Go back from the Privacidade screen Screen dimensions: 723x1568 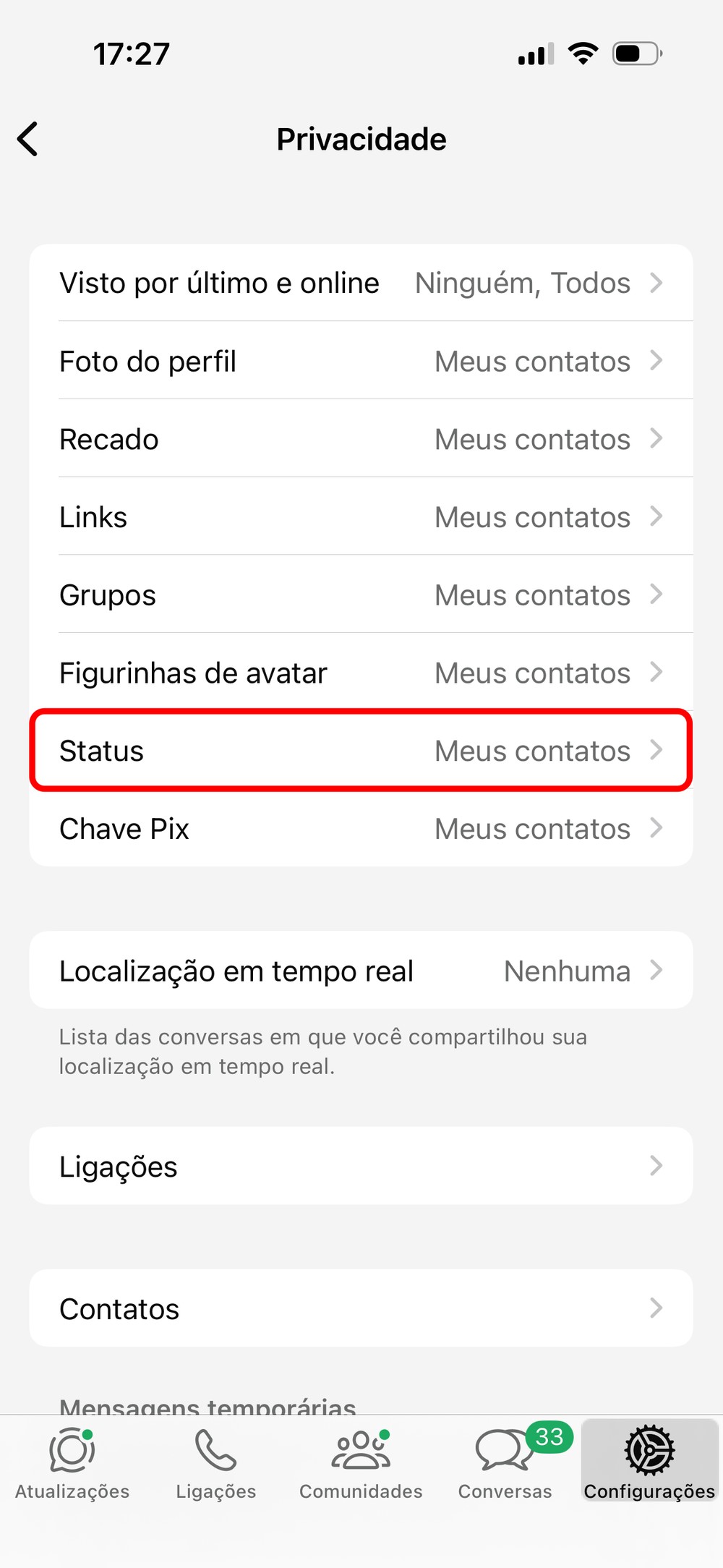pyautogui.click(x=28, y=139)
